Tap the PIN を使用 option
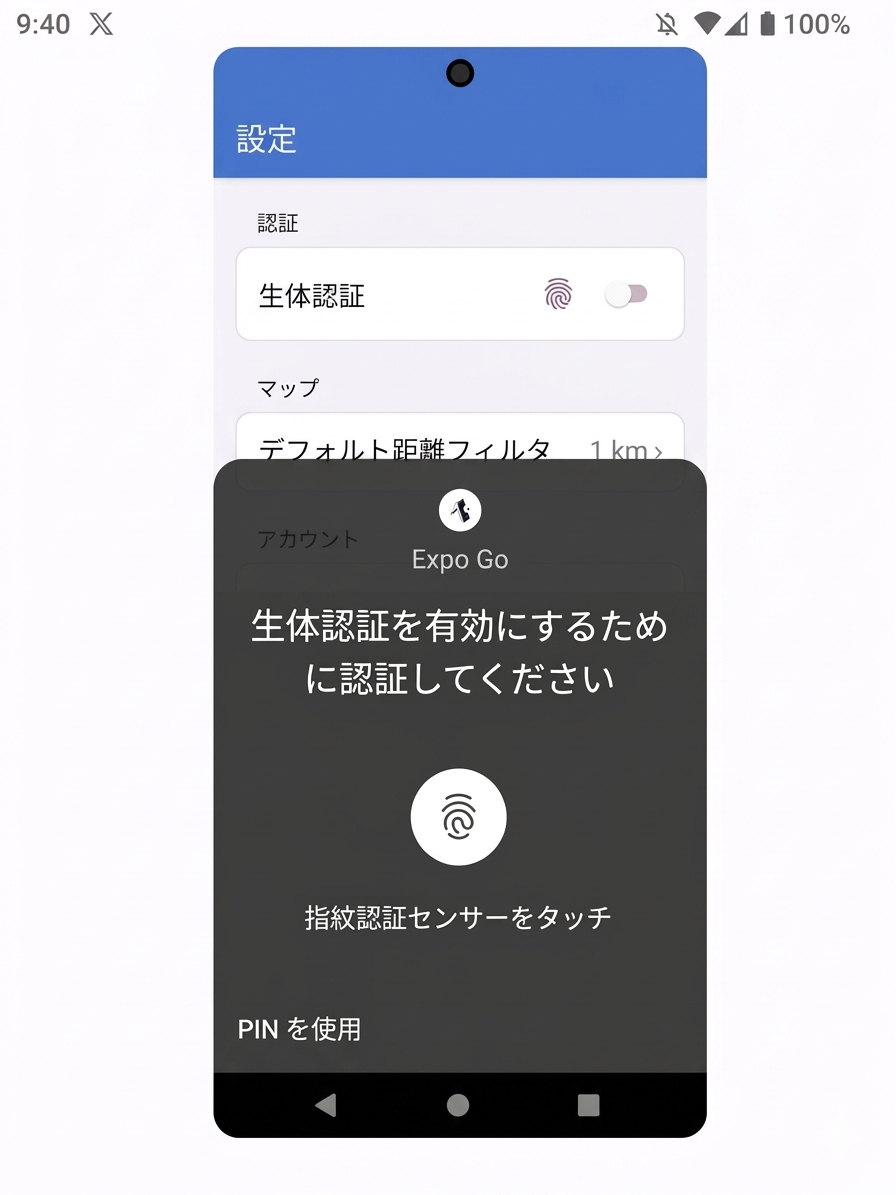 click(299, 1029)
